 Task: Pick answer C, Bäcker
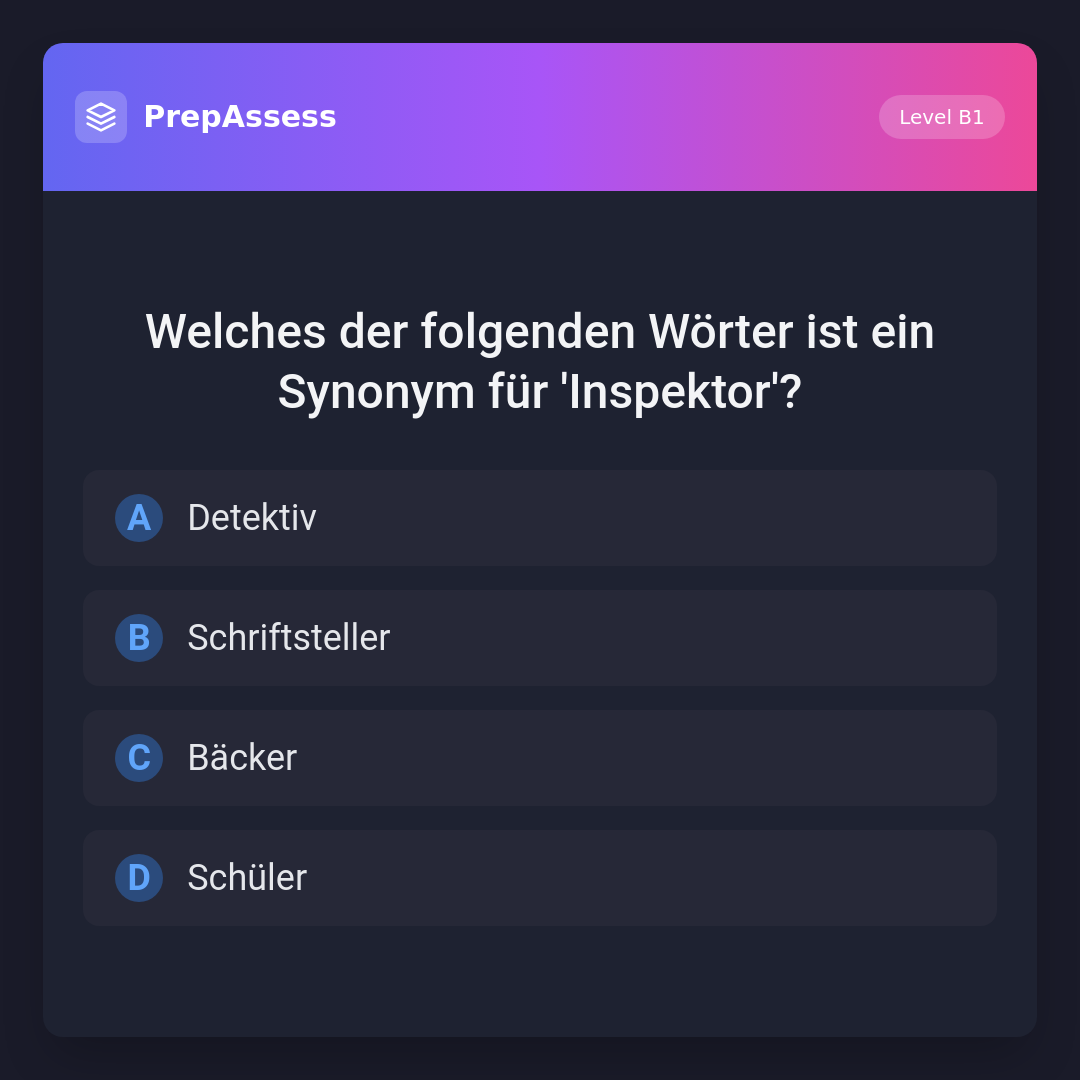(540, 758)
